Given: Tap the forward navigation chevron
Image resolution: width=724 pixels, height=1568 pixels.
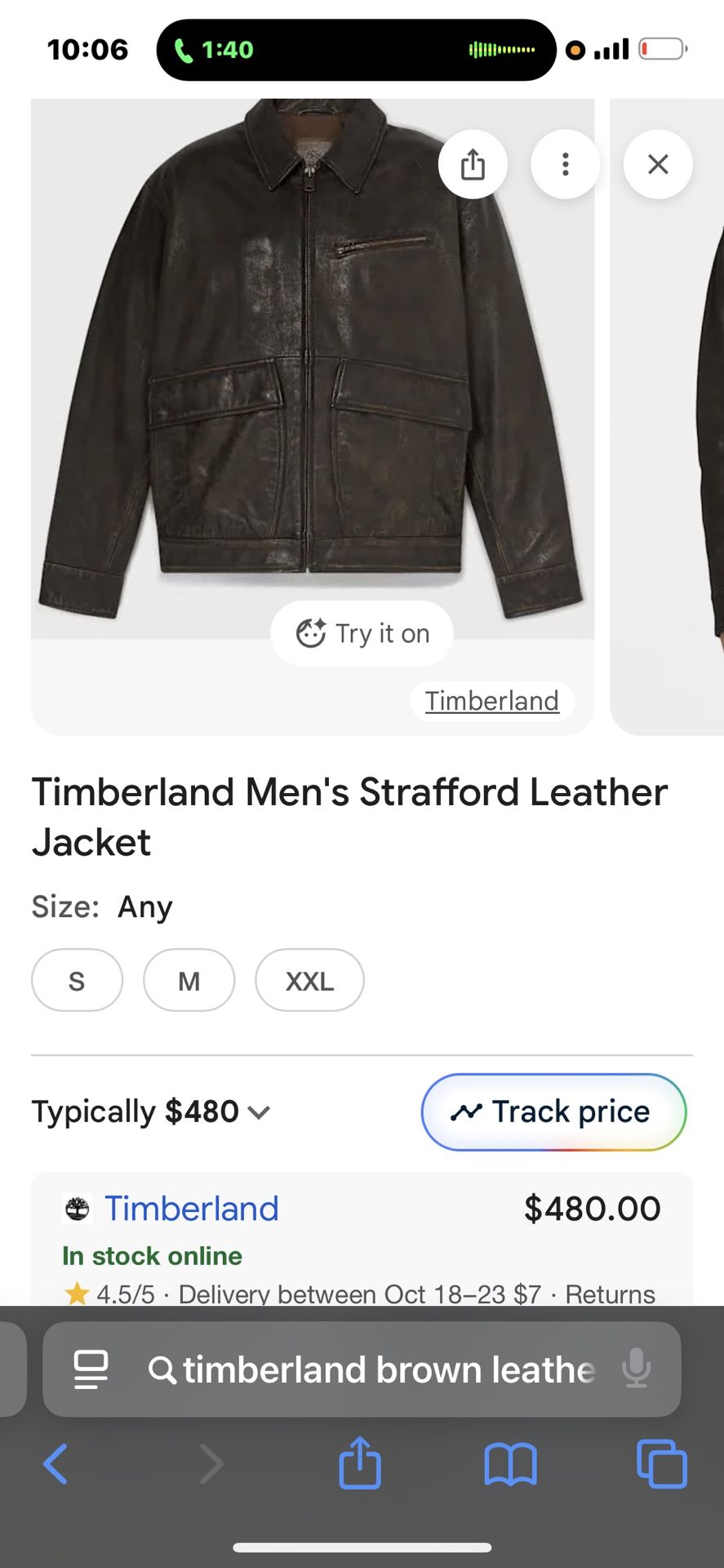Looking at the screenshot, I should (211, 1464).
